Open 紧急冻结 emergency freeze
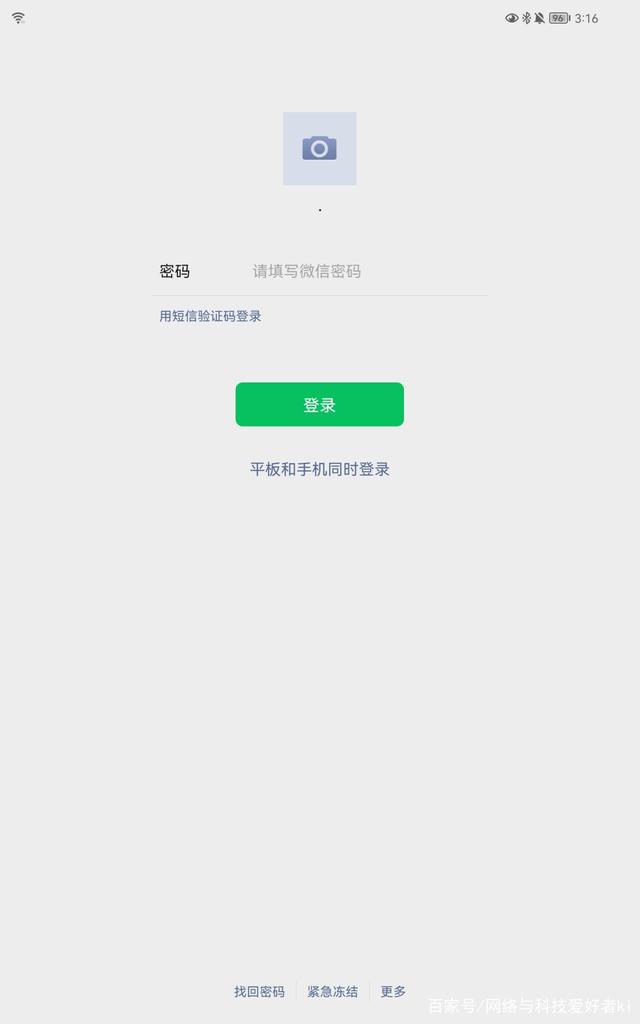The image size is (640, 1024). pyautogui.click(x=332, y=991)
